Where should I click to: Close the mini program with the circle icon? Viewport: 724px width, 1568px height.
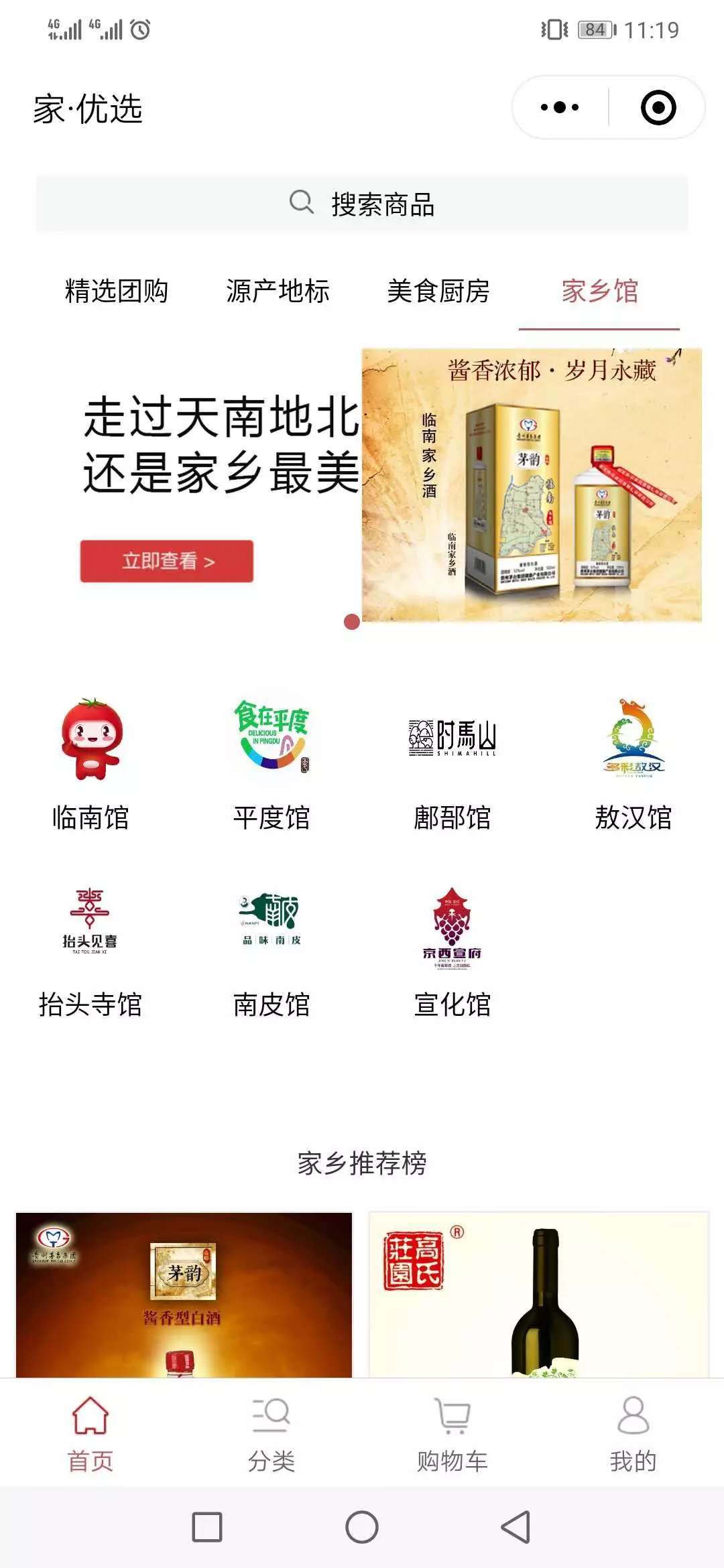(x=658, y=107)
